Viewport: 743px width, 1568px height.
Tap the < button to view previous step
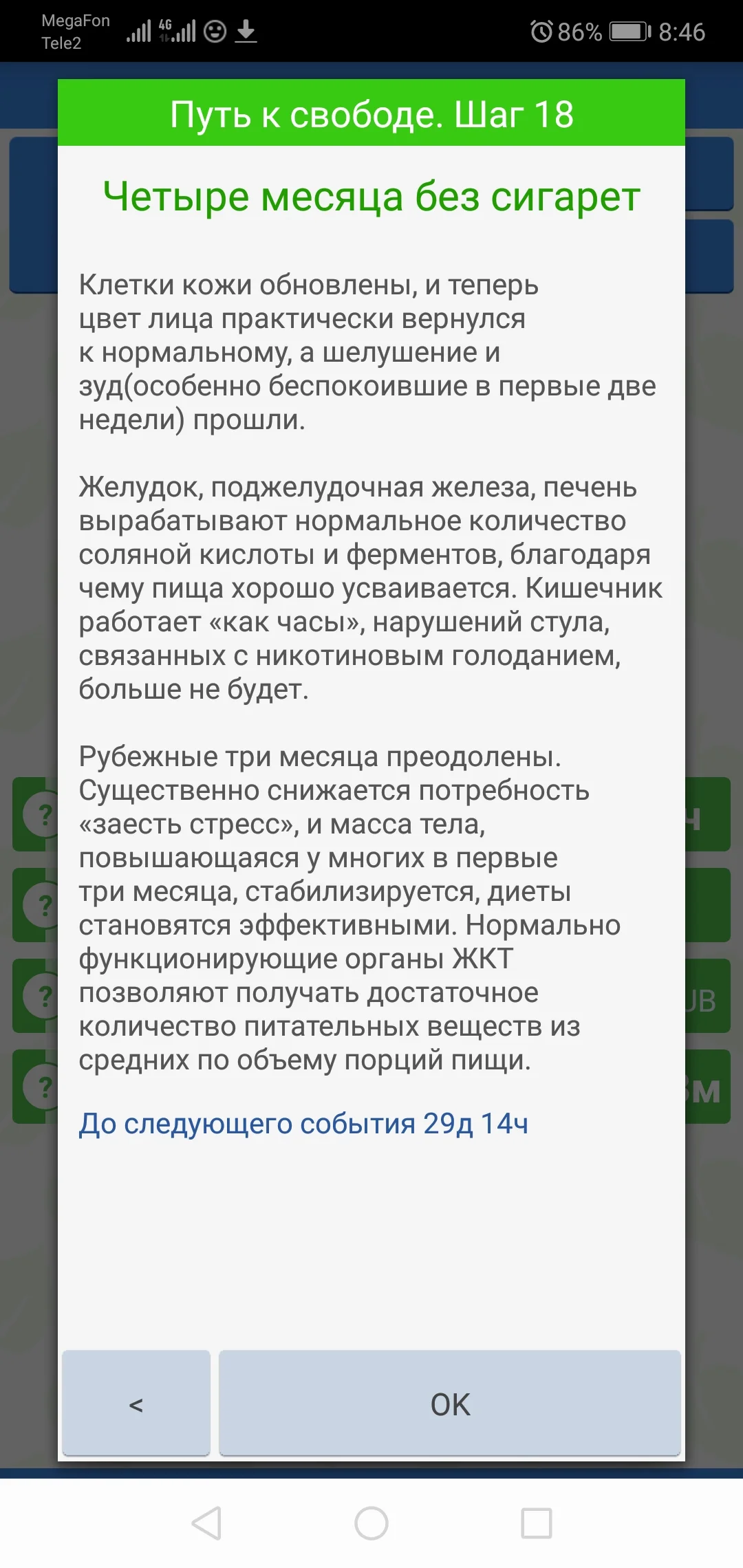click(136, 1403)
